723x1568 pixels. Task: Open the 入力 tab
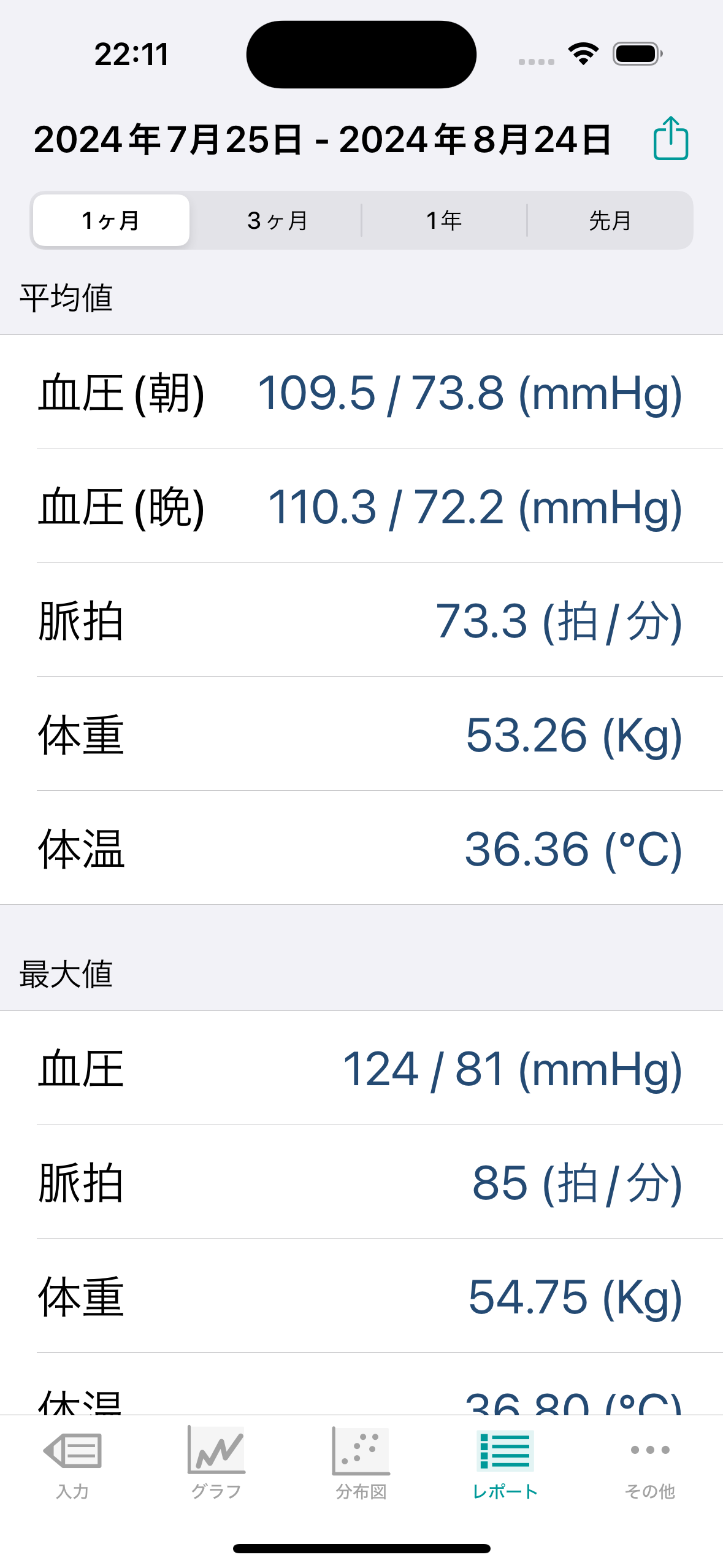[x=72, y=1462]
